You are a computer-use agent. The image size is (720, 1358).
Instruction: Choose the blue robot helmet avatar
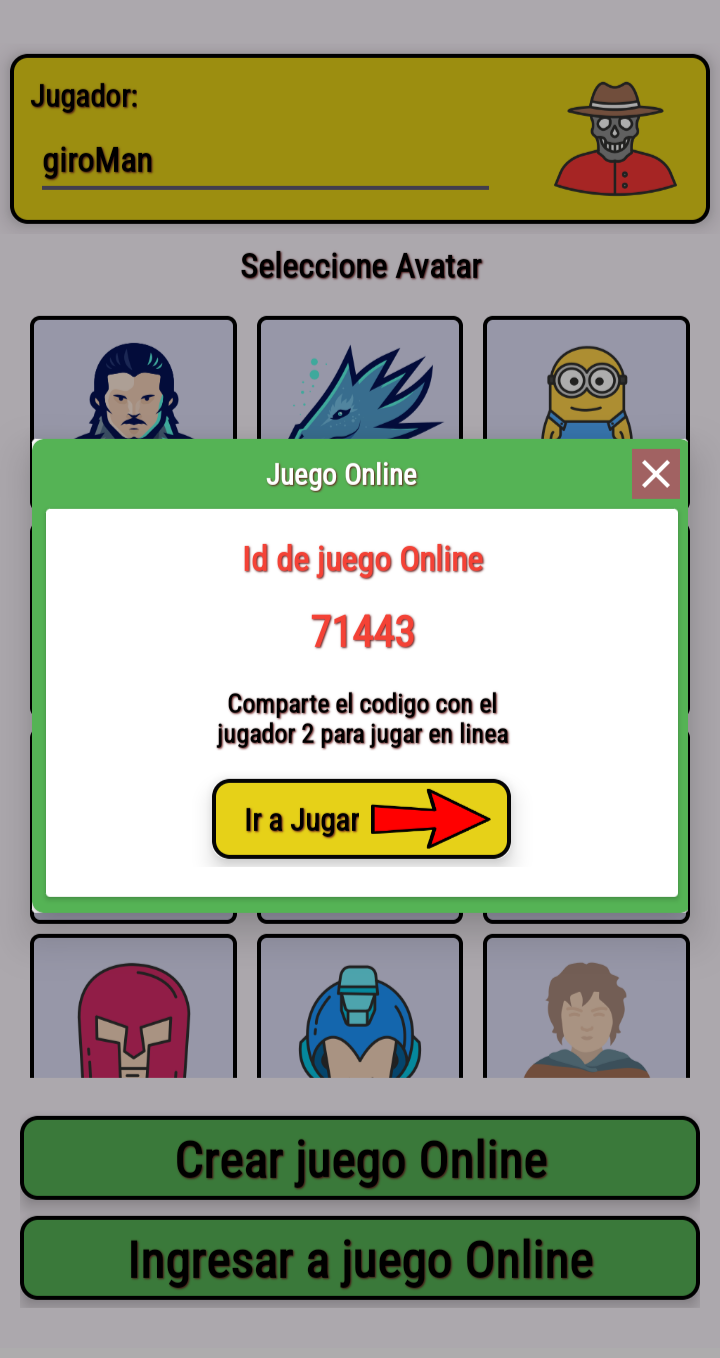360,1010
